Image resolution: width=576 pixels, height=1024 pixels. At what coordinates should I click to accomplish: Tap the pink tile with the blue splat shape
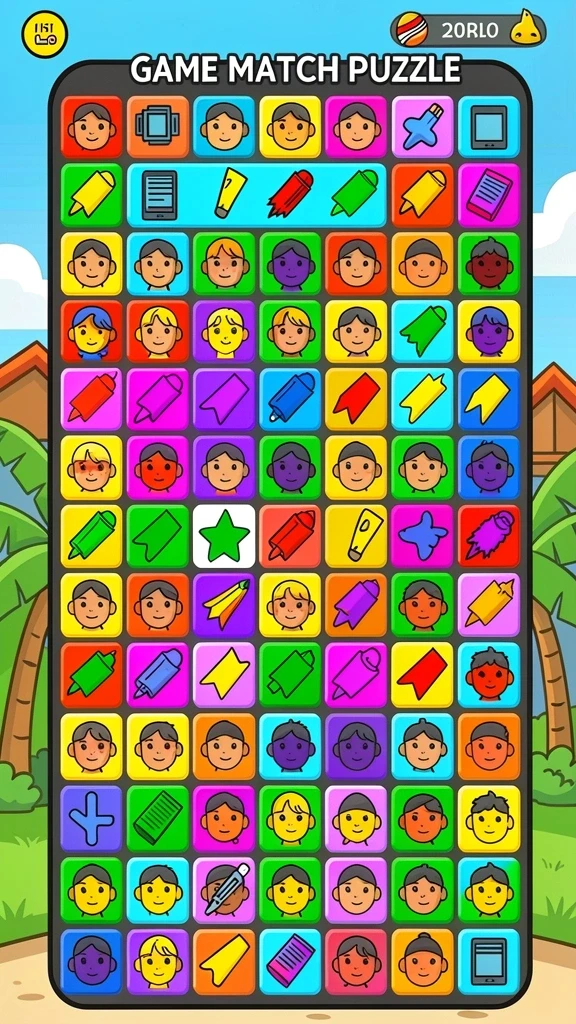(422, 536)
